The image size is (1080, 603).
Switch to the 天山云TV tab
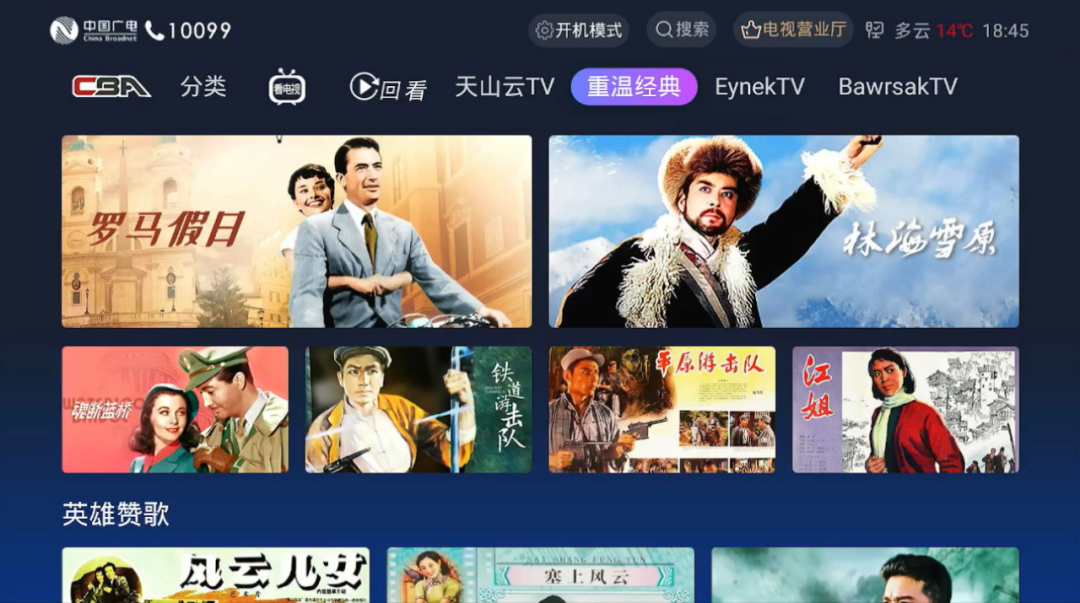[504, 87]
